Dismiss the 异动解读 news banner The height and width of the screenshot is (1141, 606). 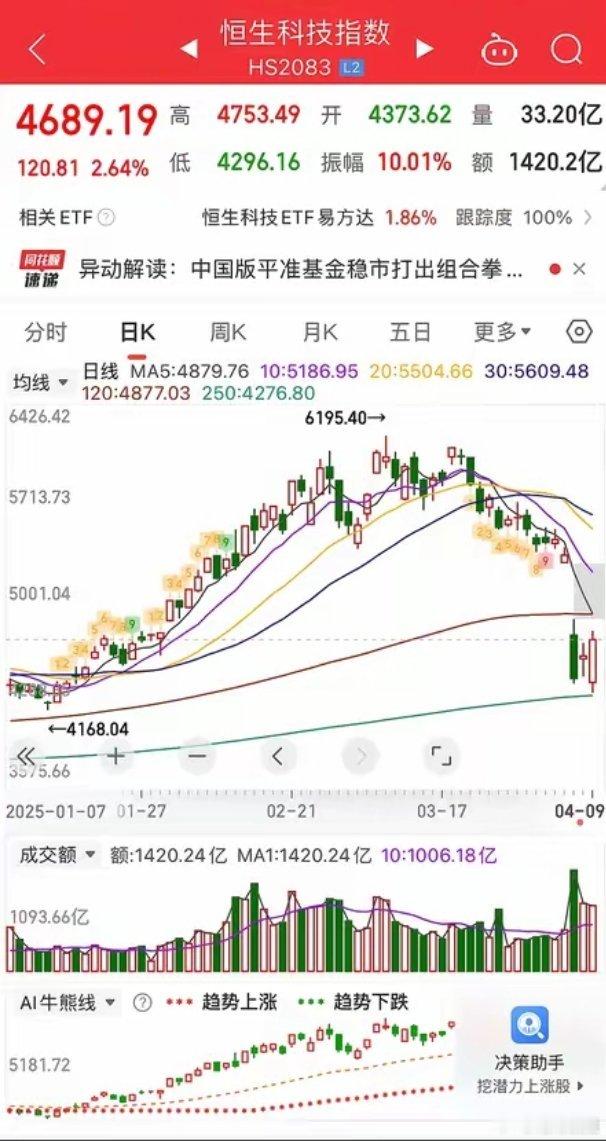click(x=579, y=269)
